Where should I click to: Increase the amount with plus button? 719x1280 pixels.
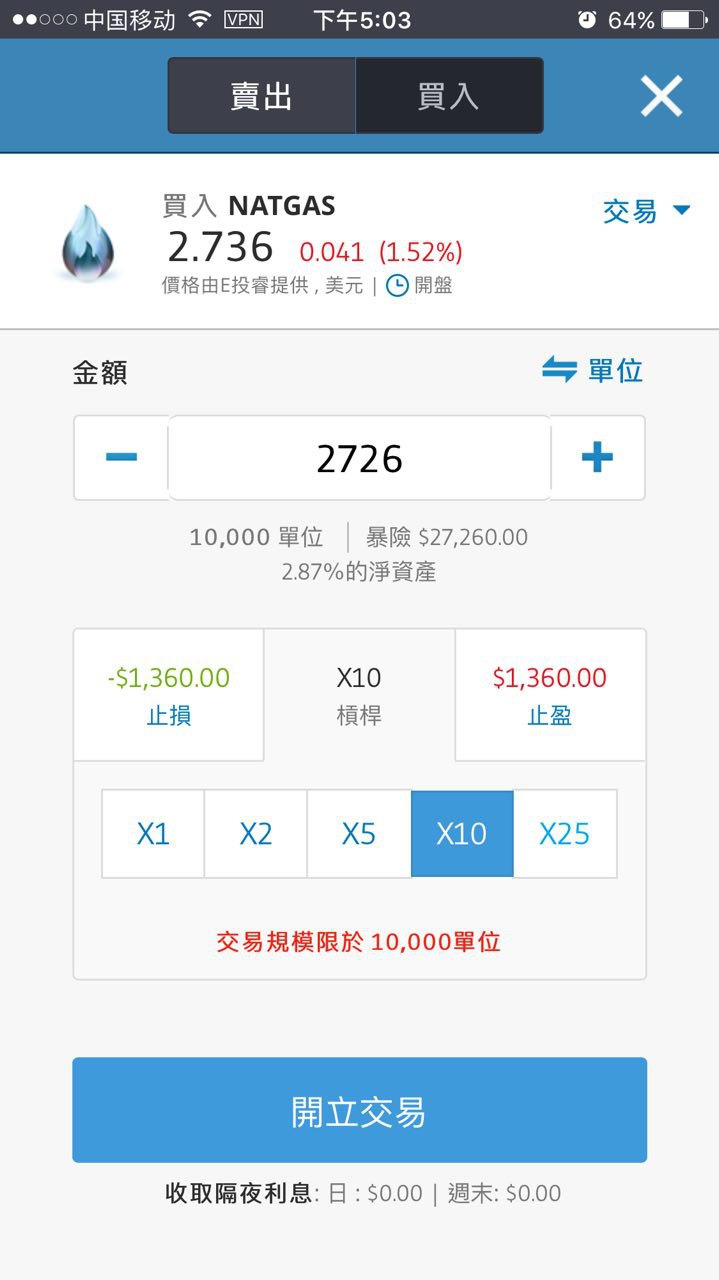pos(597,458)
